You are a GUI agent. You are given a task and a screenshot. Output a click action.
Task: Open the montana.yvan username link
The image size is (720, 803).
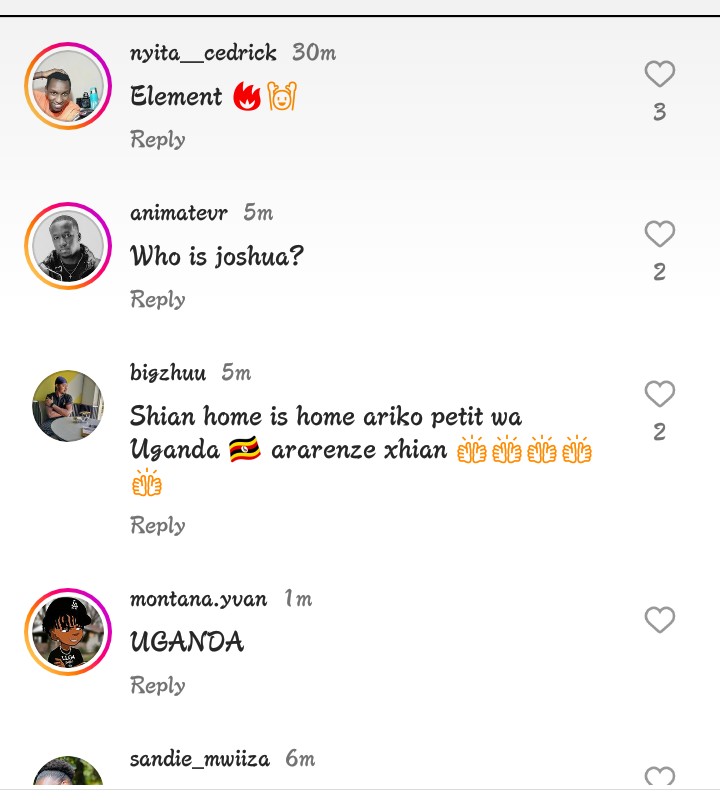[198, 599]
